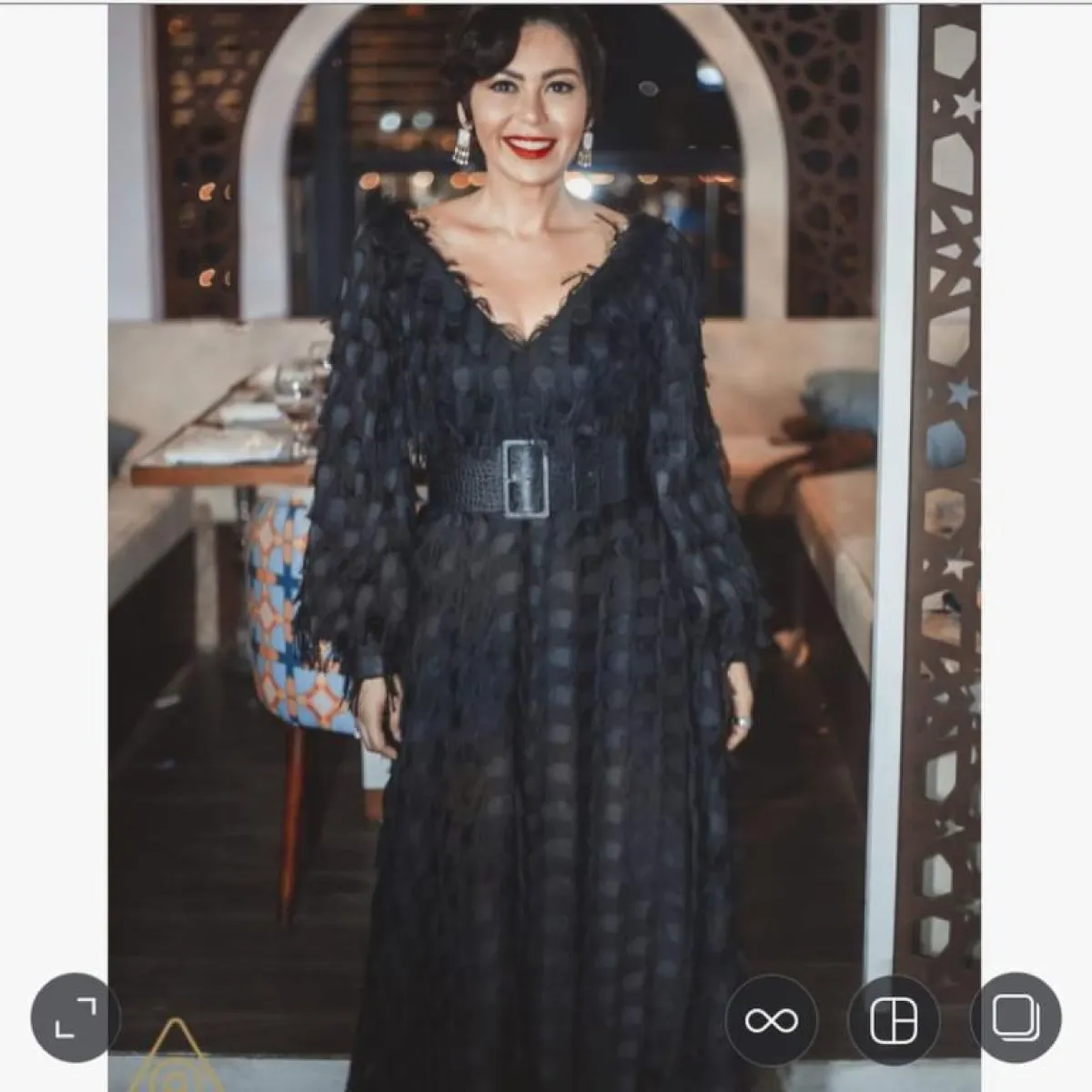Enable select multiple photos
This screenshot has width=1092, height=1092.
[x=1016, y=1018]
